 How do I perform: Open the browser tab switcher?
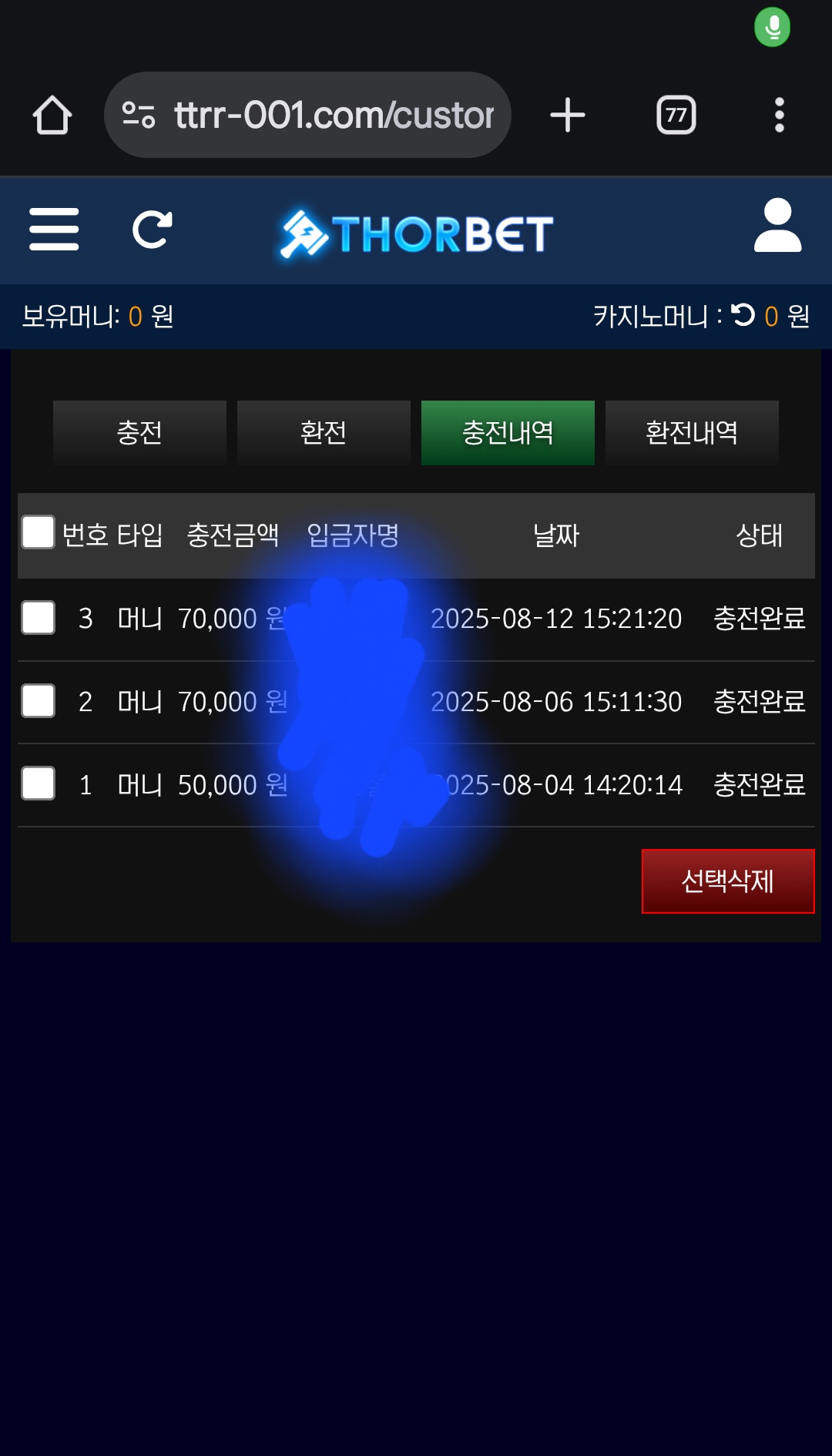click(x=676, y=115)
